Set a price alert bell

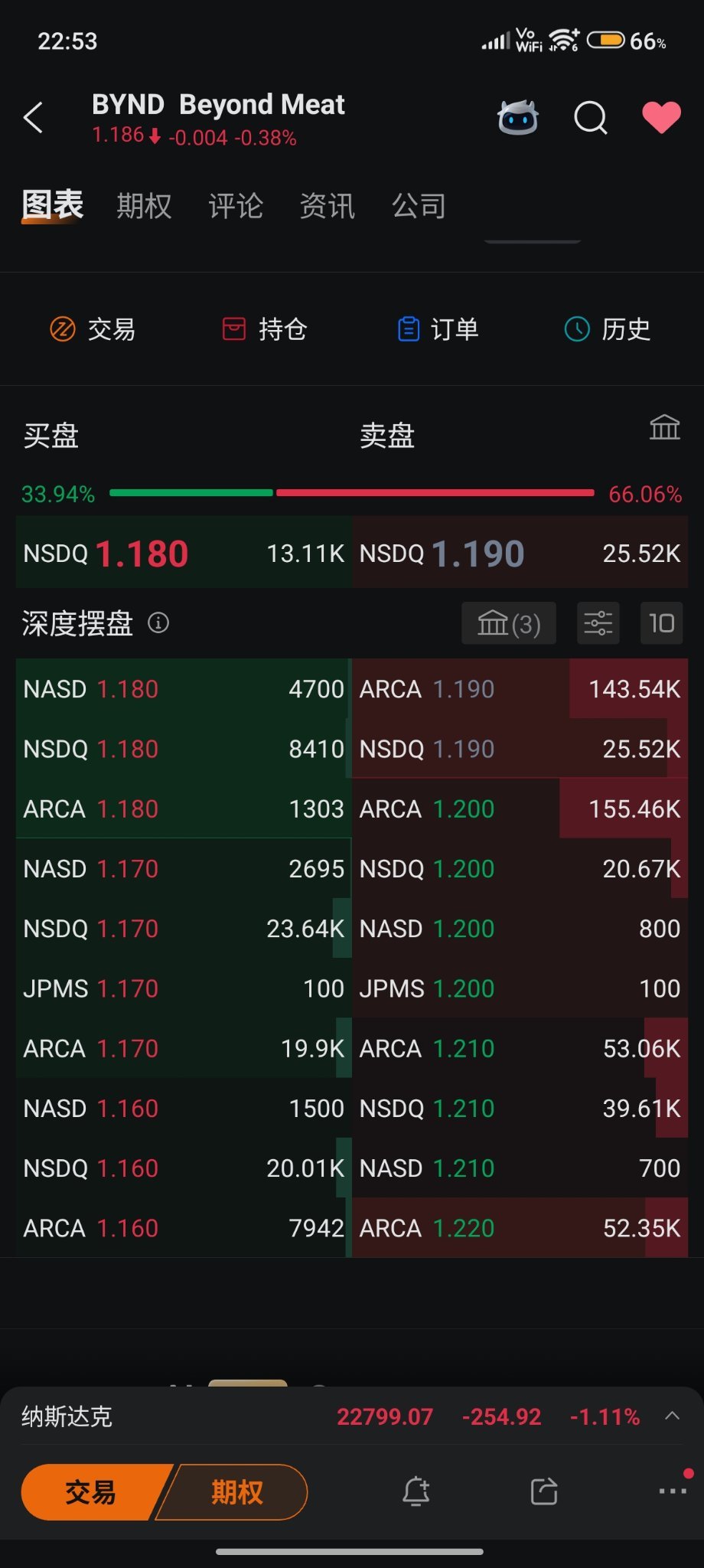416,1491
